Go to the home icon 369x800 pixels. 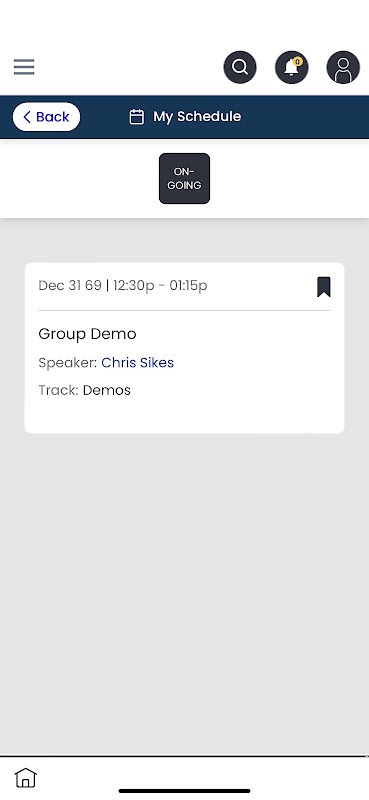[x=26, y=778]
